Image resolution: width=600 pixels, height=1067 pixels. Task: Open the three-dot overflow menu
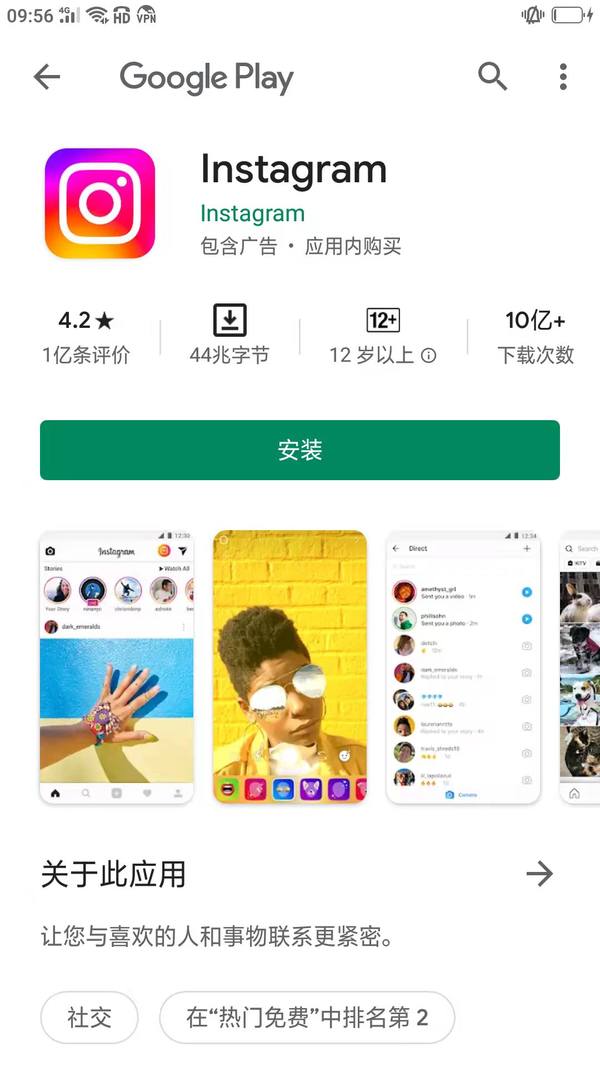[x=563, y=77]
